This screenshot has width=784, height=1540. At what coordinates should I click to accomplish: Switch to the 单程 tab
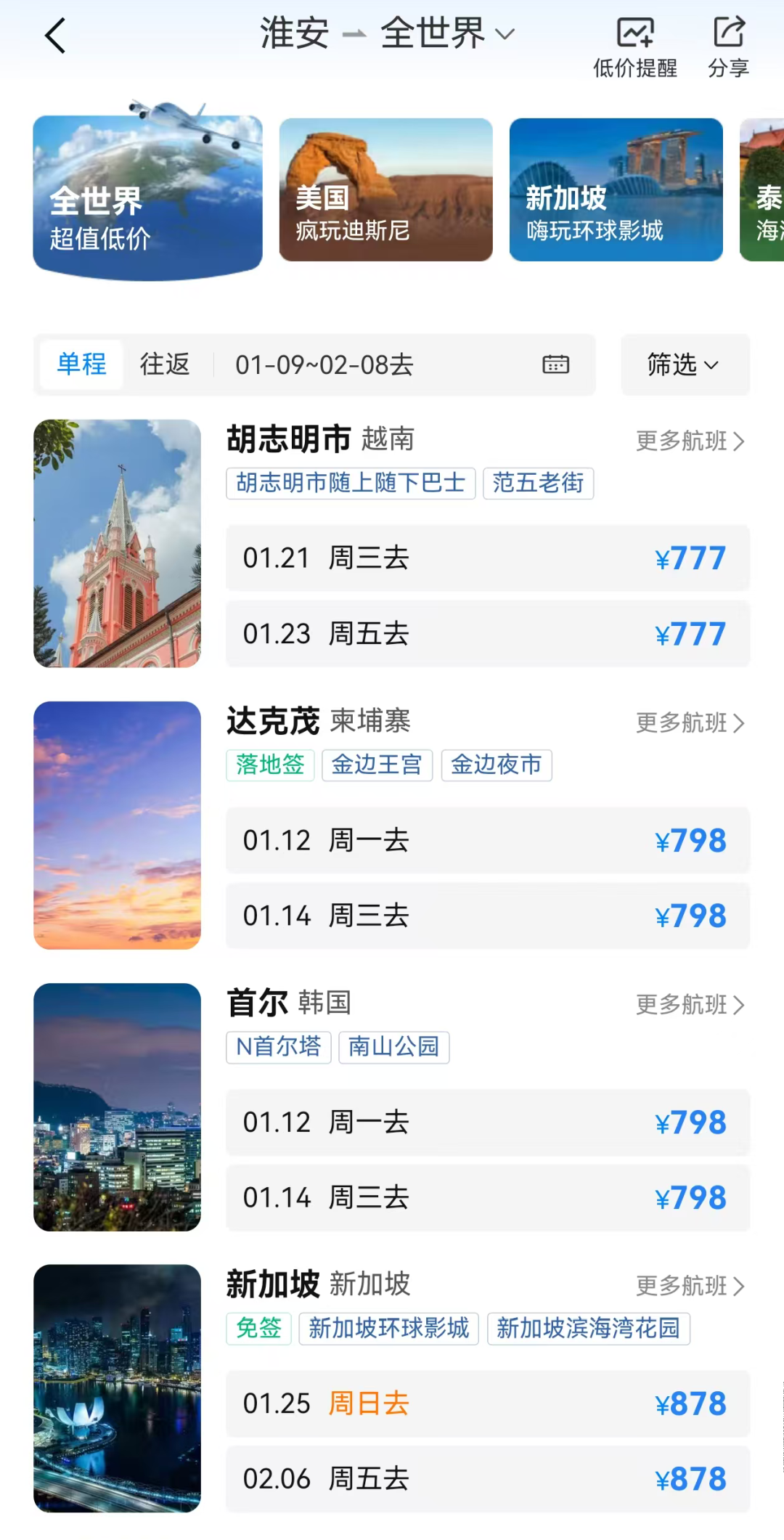click(x=81, y=364)
